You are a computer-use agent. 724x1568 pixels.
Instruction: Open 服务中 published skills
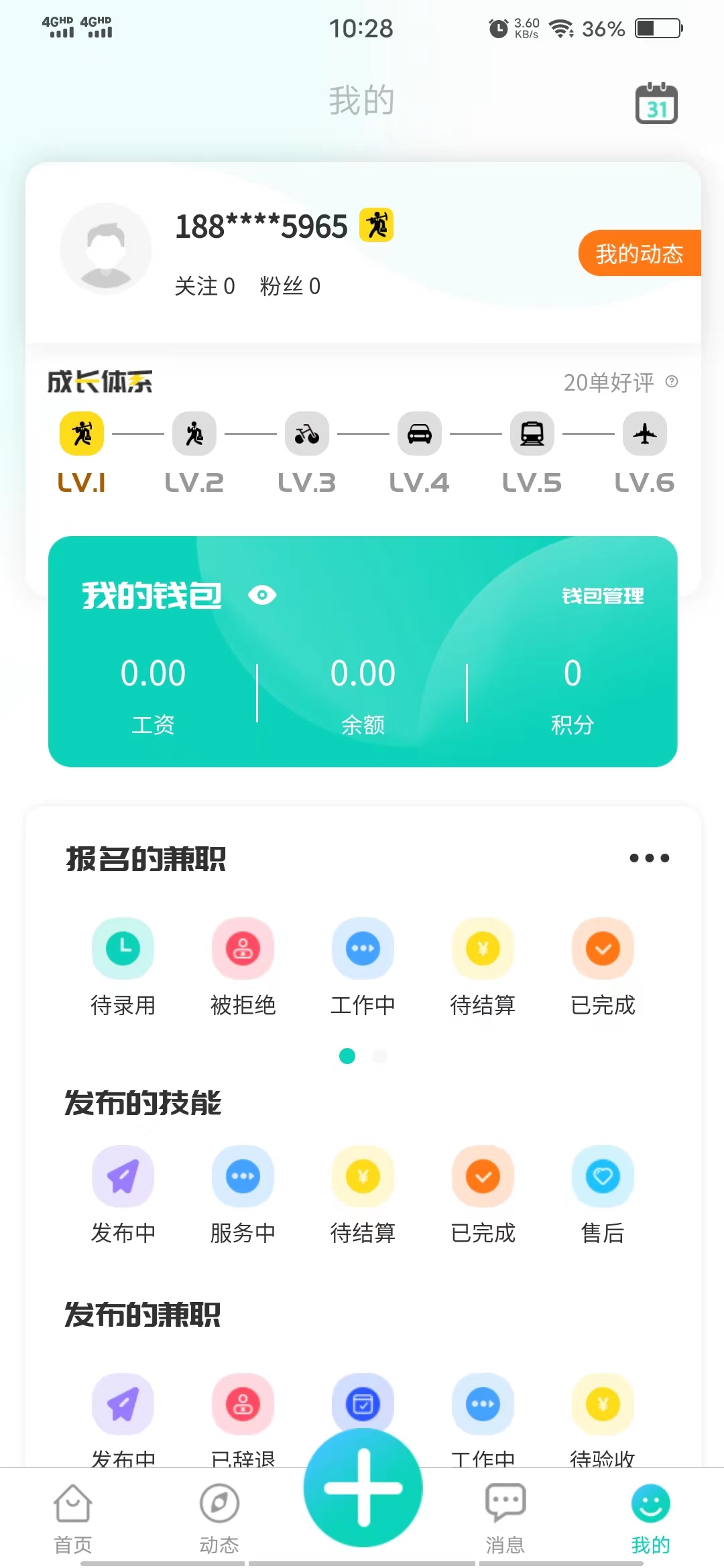pos(243,1193)
